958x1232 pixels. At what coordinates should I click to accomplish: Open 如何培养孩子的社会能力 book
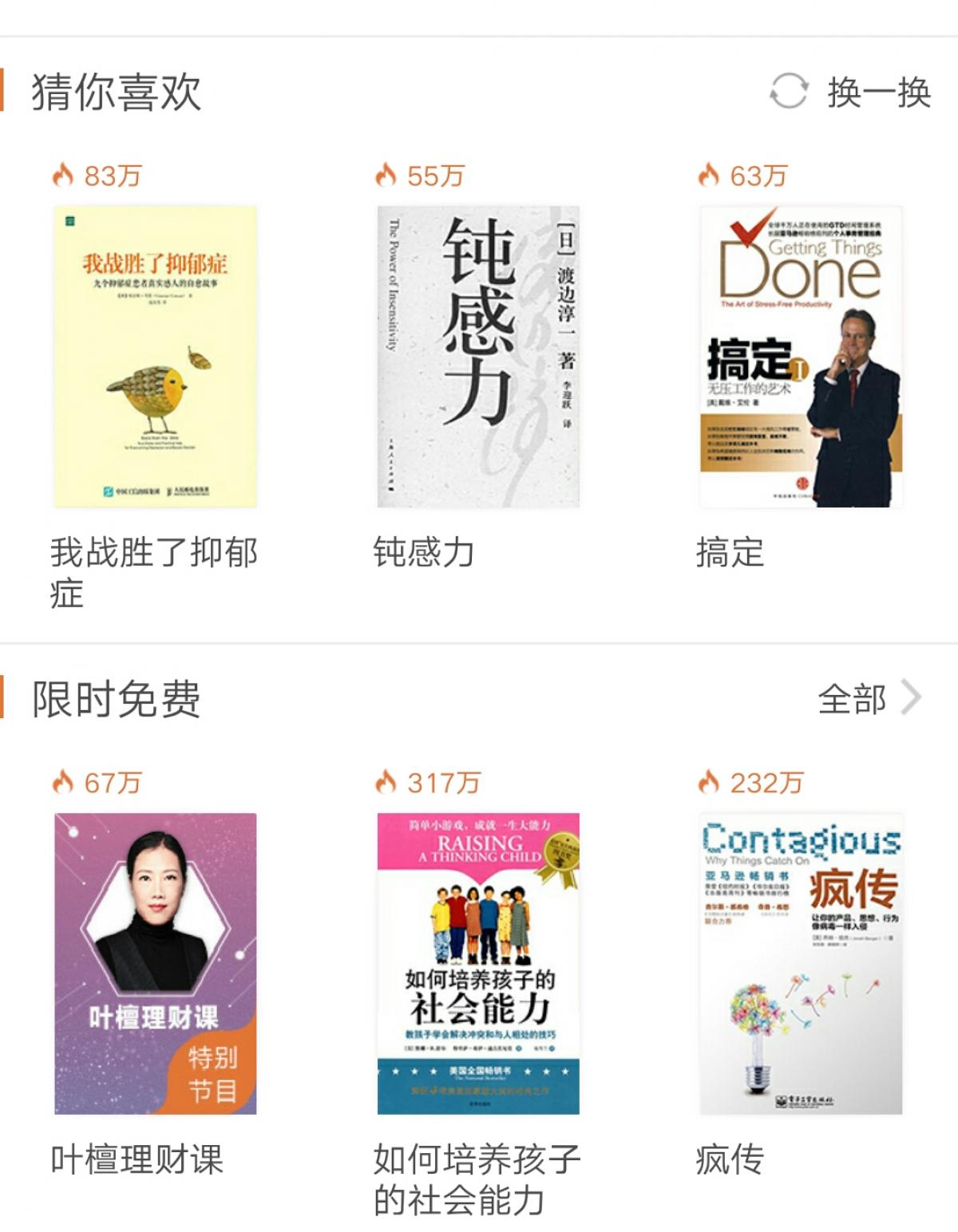point(478,963)
